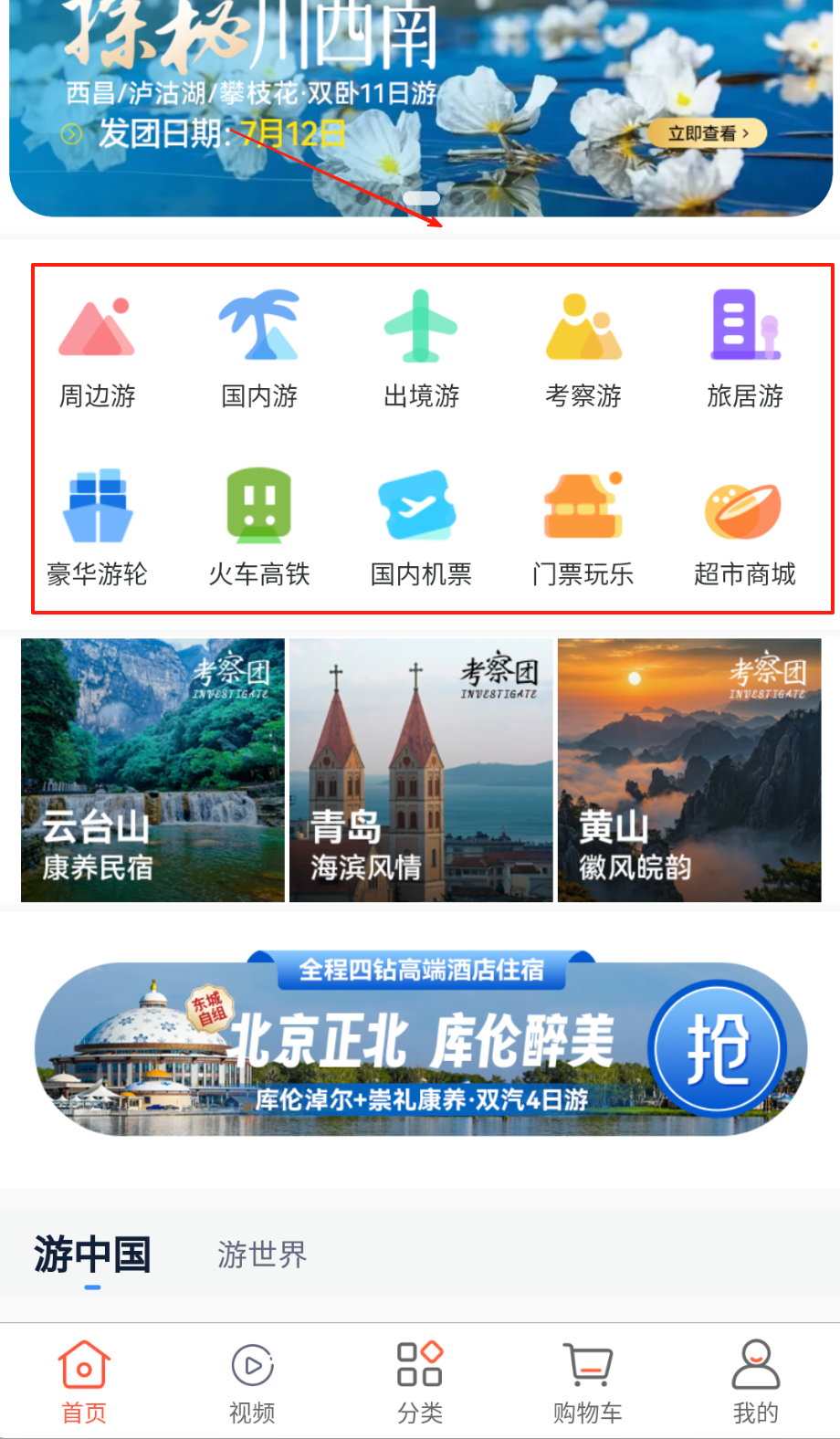Open 火车高铁 train tickets
This screenshot has height=1439, width=840.
point(259,527)
